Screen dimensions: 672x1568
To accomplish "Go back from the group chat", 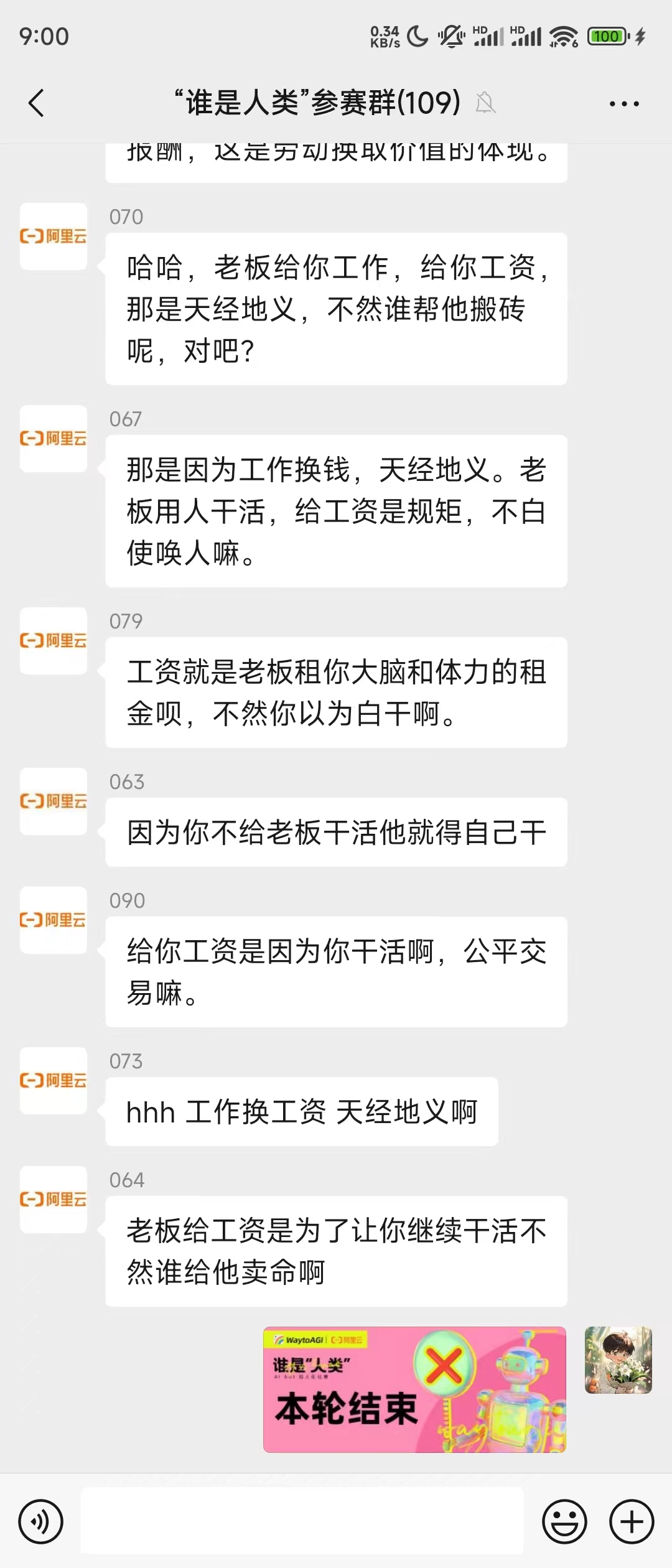I will click(x=37, y=103).
